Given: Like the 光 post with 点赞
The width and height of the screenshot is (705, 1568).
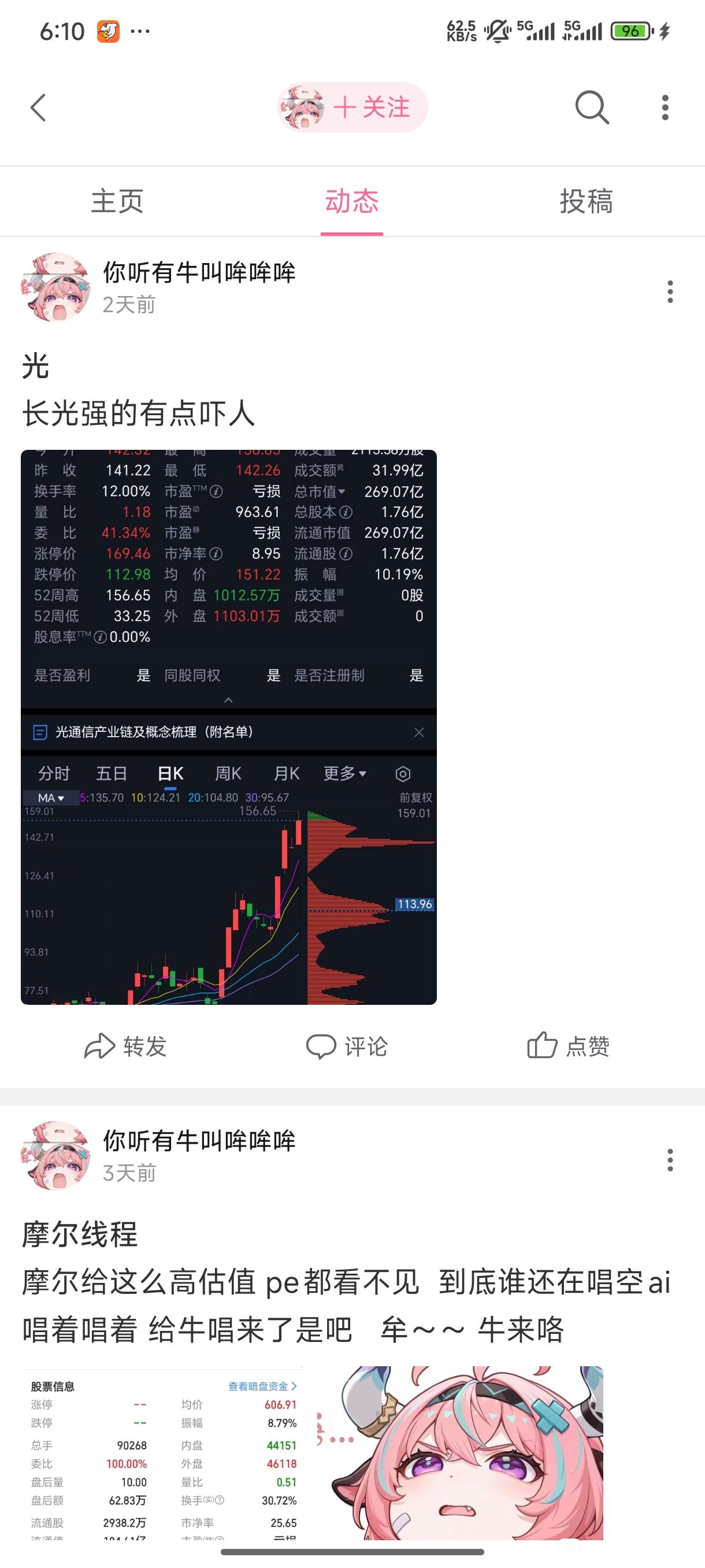Looking at the screenshot, I should (568, 1046).
